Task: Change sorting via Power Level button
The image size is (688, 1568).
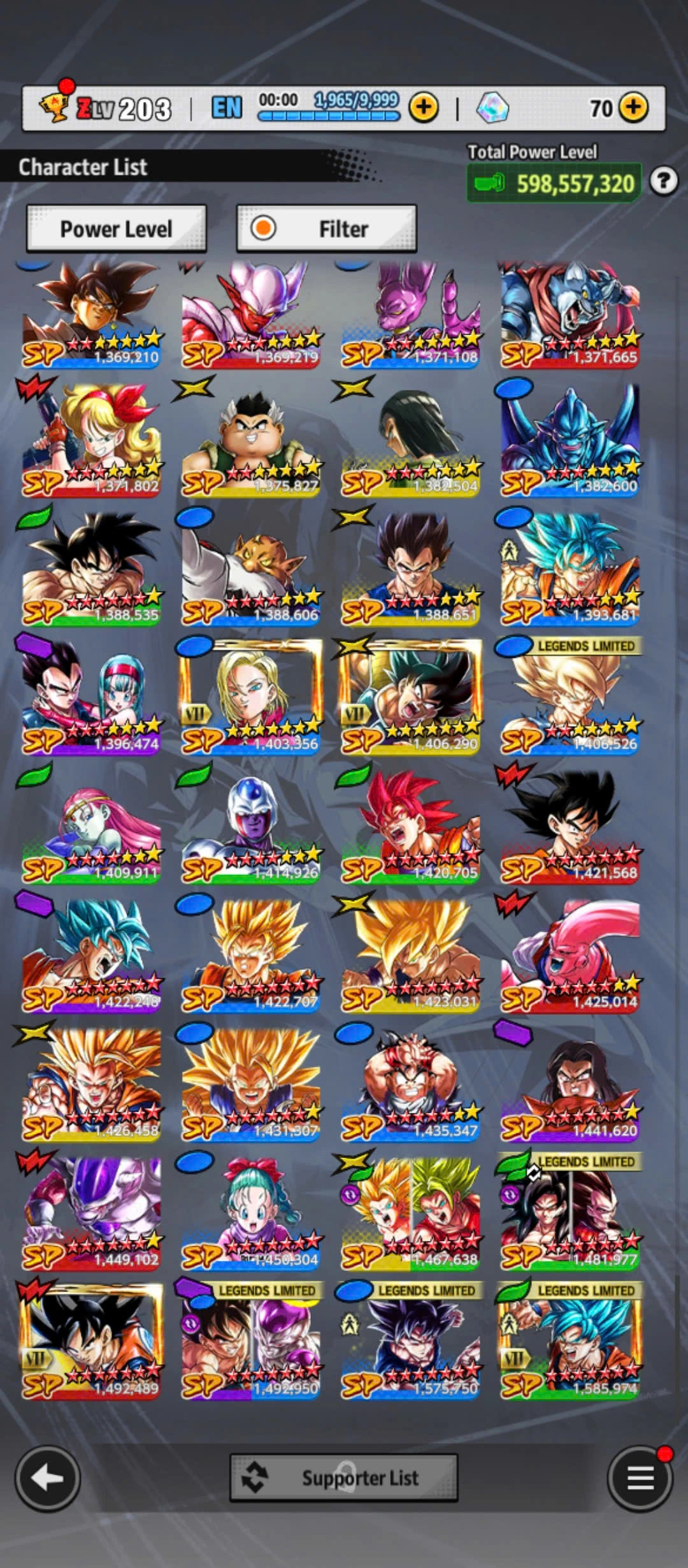Action: tap(116, 229)
